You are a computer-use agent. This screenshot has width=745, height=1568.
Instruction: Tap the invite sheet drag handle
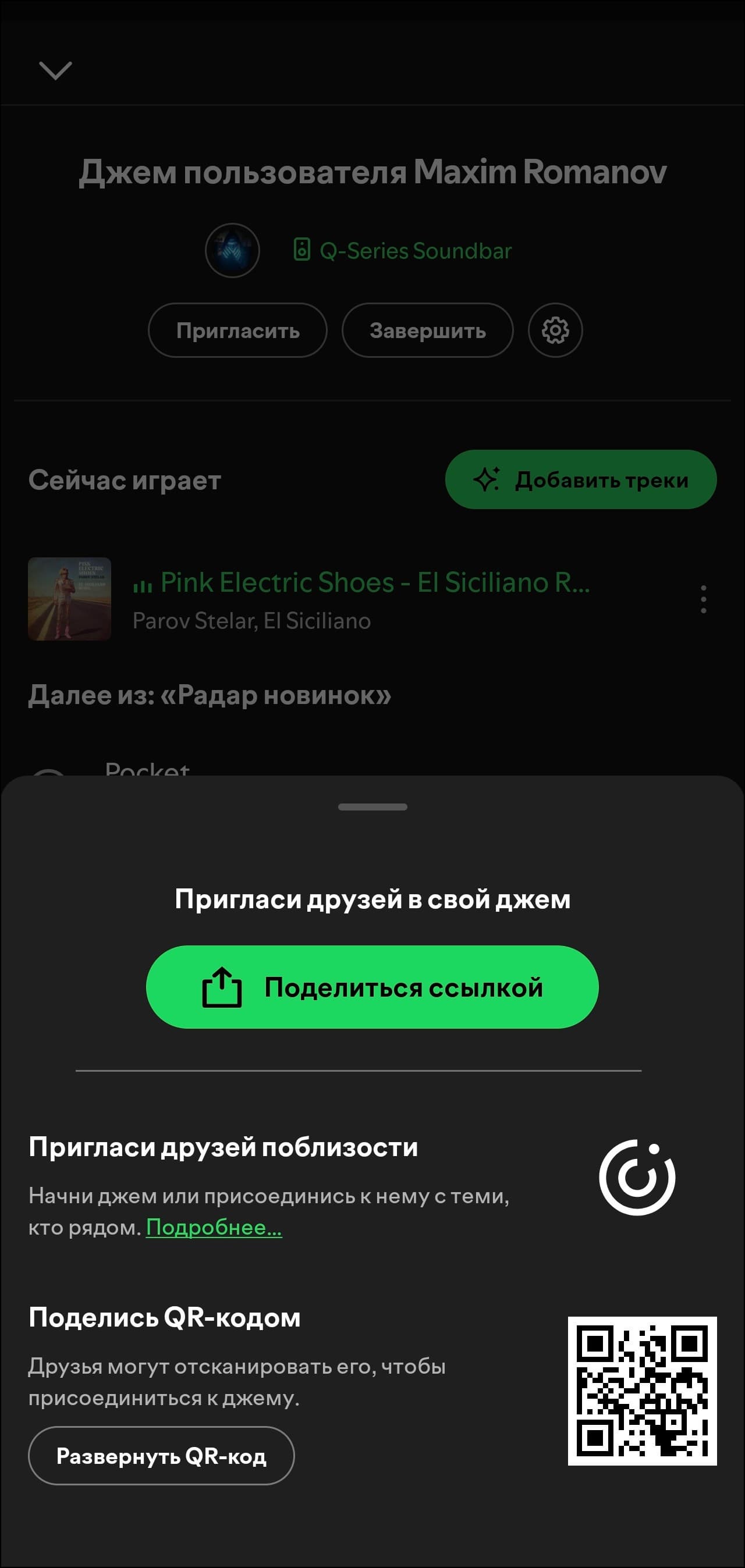[372, 807]
